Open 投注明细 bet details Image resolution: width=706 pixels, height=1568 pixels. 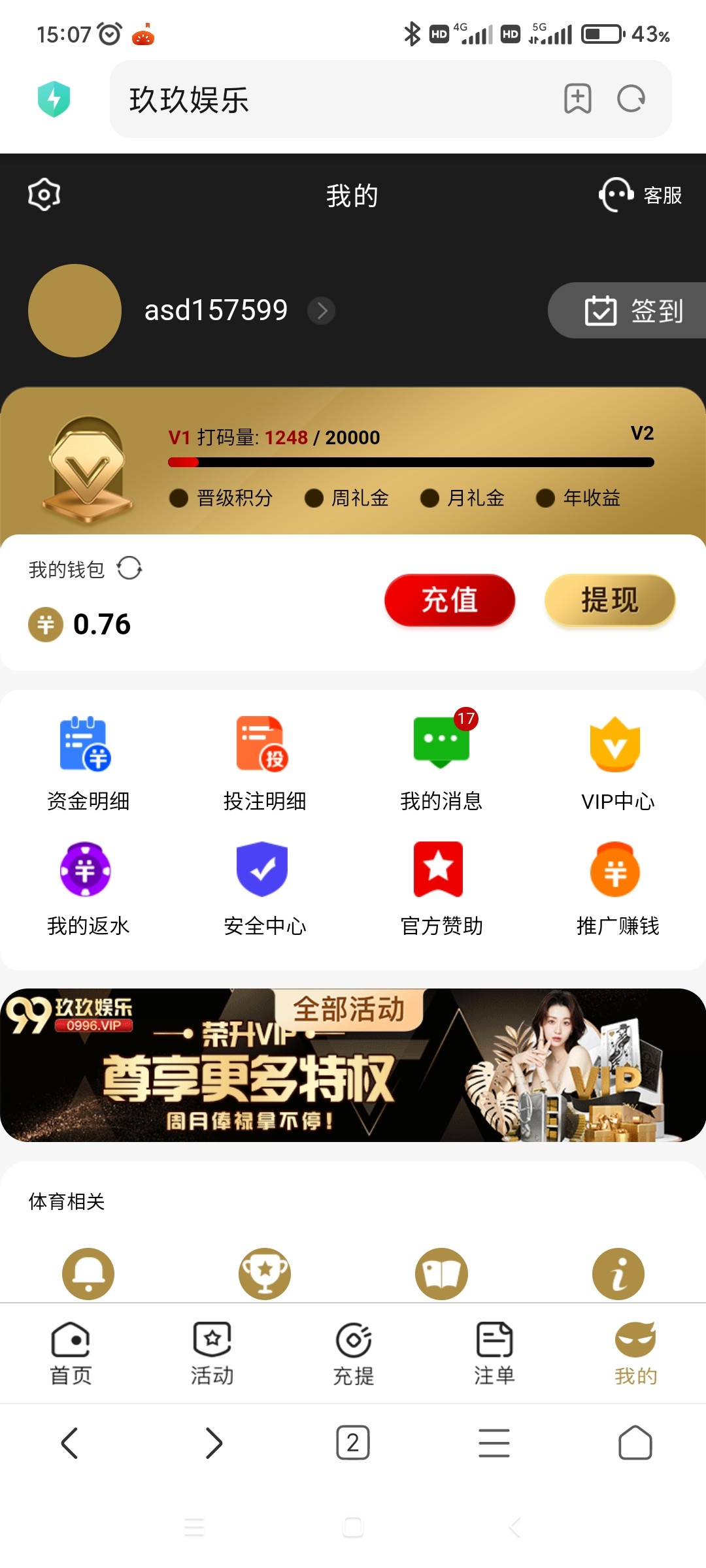coord(264,762)
